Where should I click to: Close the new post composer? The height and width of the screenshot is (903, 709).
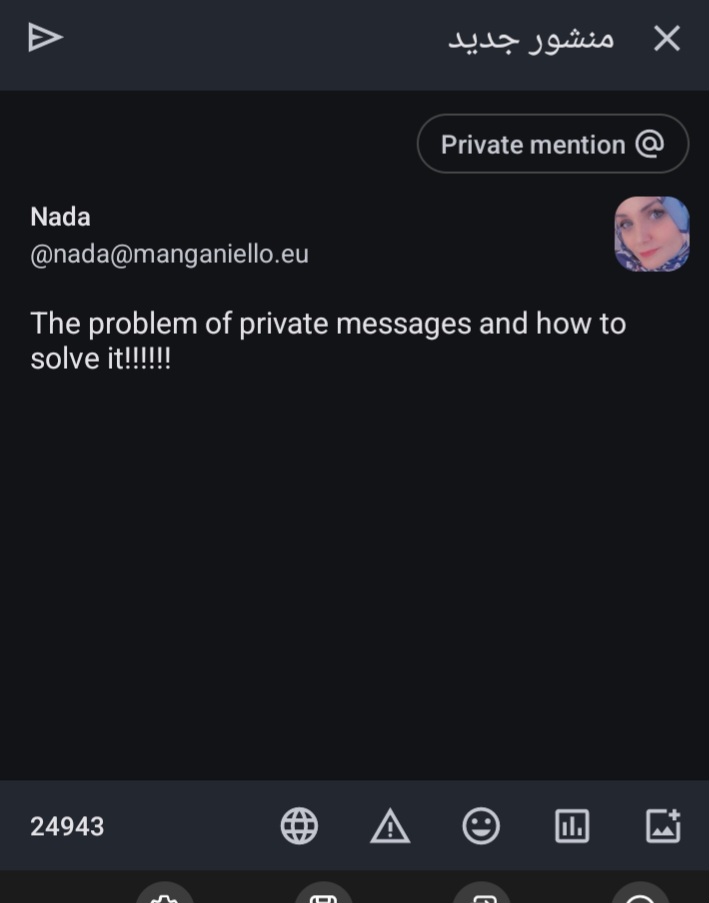666,39
